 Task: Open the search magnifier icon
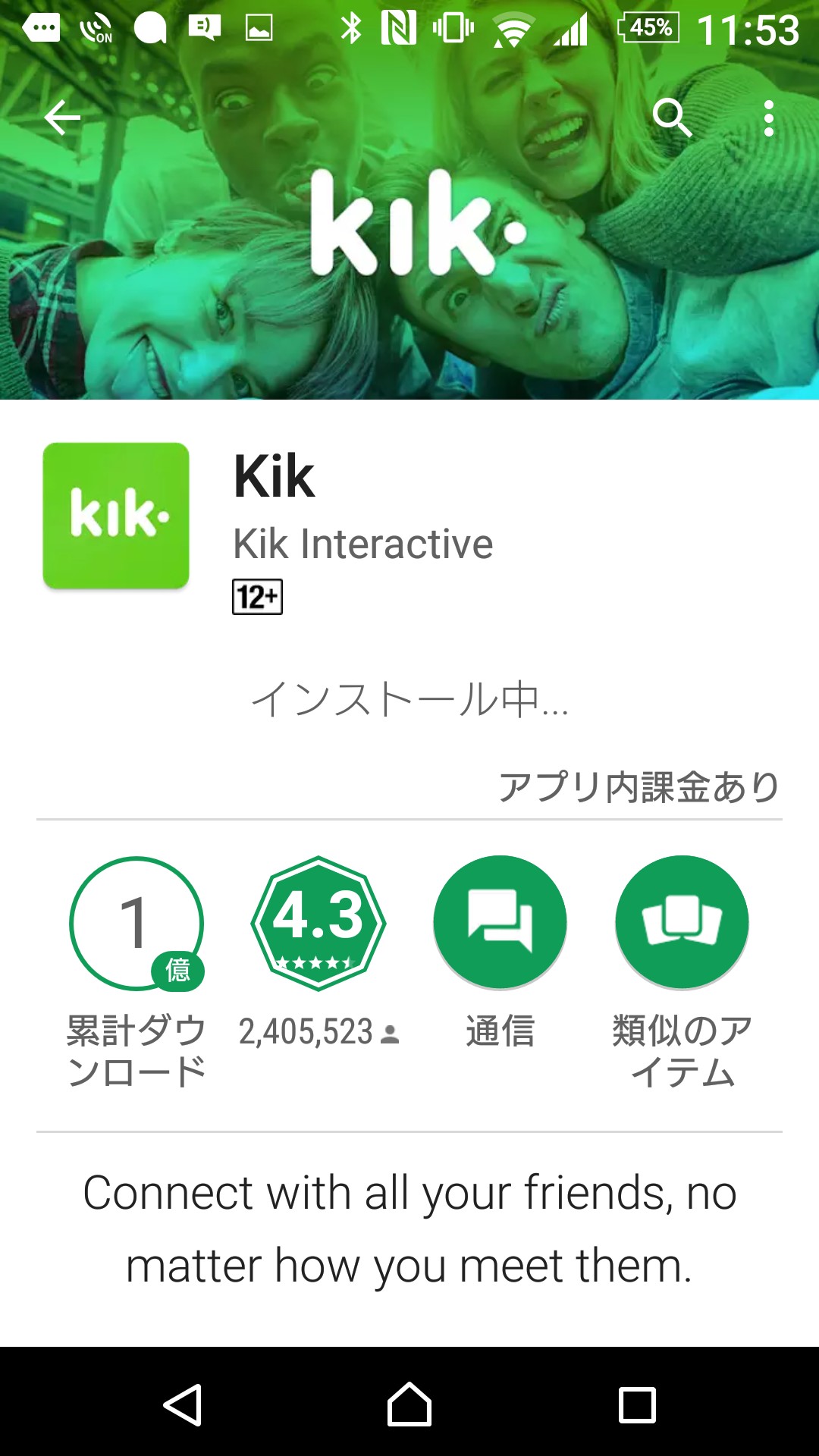[x=672, y=118]
